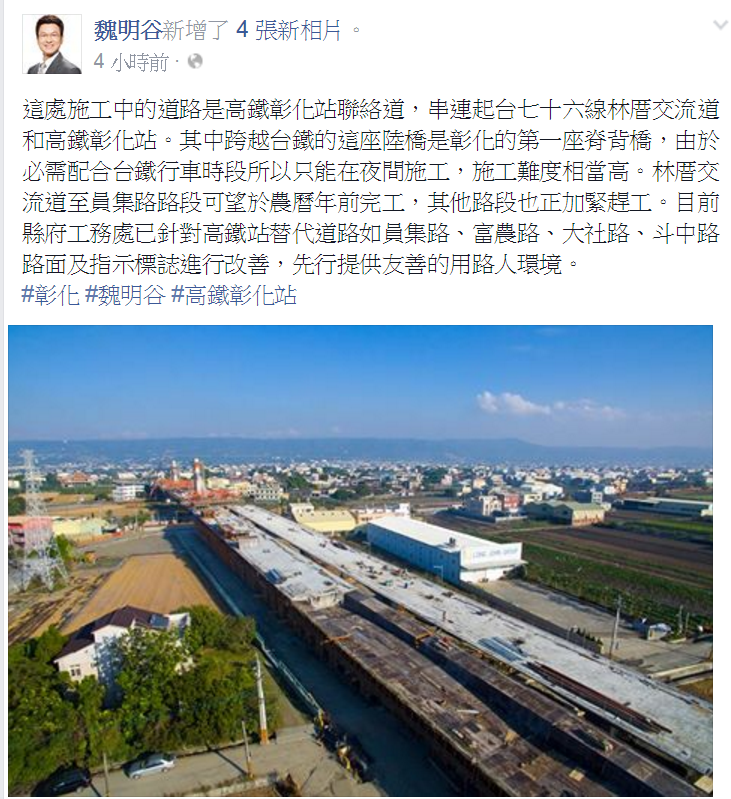Viewport: 731px width, 799px height.
Task: Open the 4 小時前 timestamp link
Action: coord(131,62)
